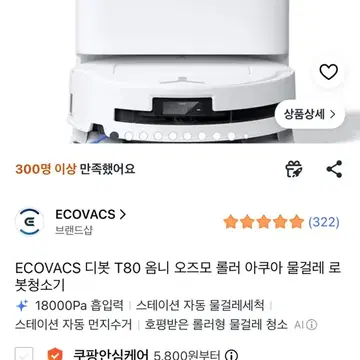Open 상품상세 product details
The height and width of the screenshot is (360, 360).
click(310, 114)
